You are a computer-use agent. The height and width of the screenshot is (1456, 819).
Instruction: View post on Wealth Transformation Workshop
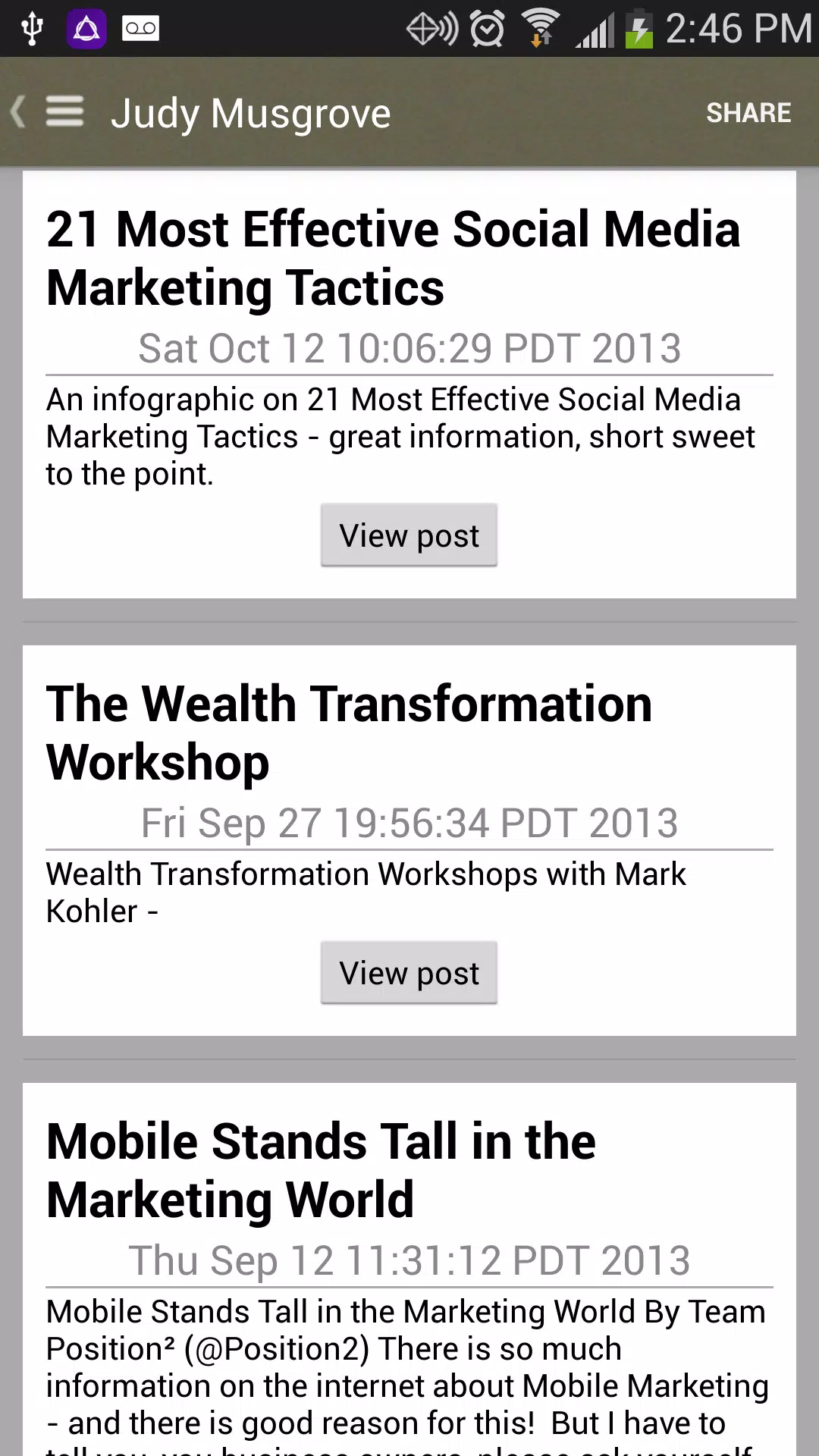click(x=409, y=973)
